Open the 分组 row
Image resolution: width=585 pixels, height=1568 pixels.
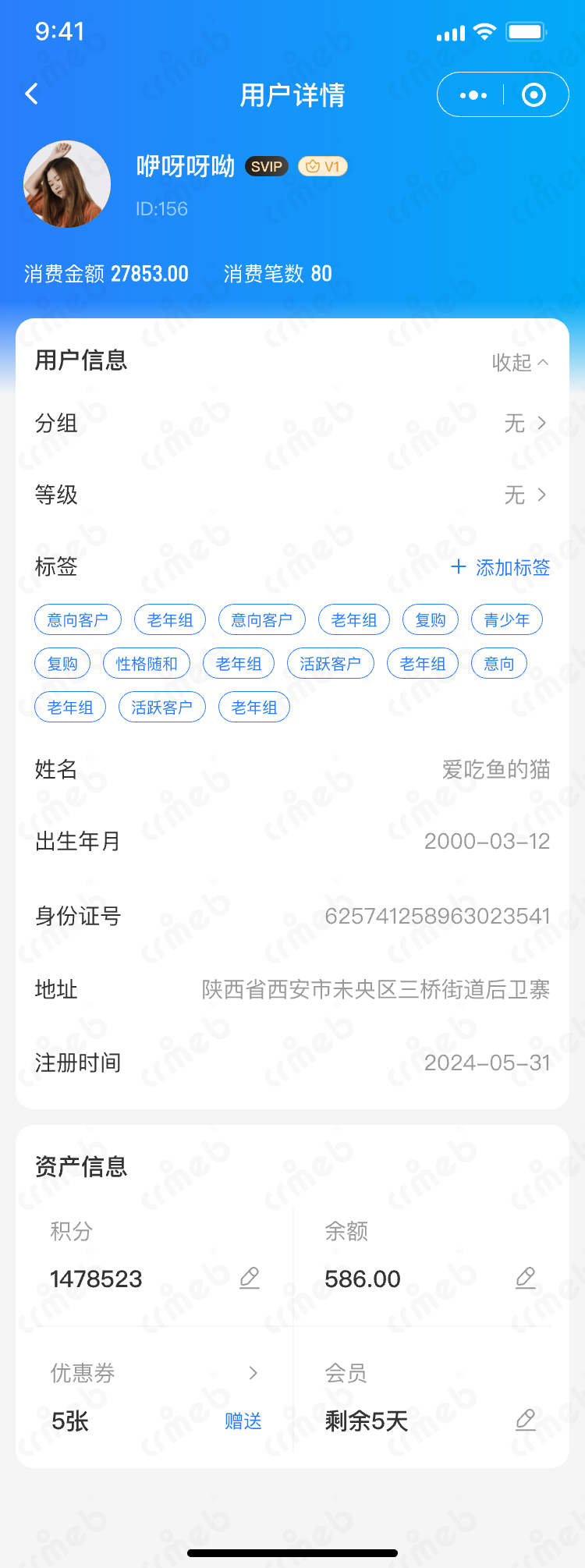(292, 424)
